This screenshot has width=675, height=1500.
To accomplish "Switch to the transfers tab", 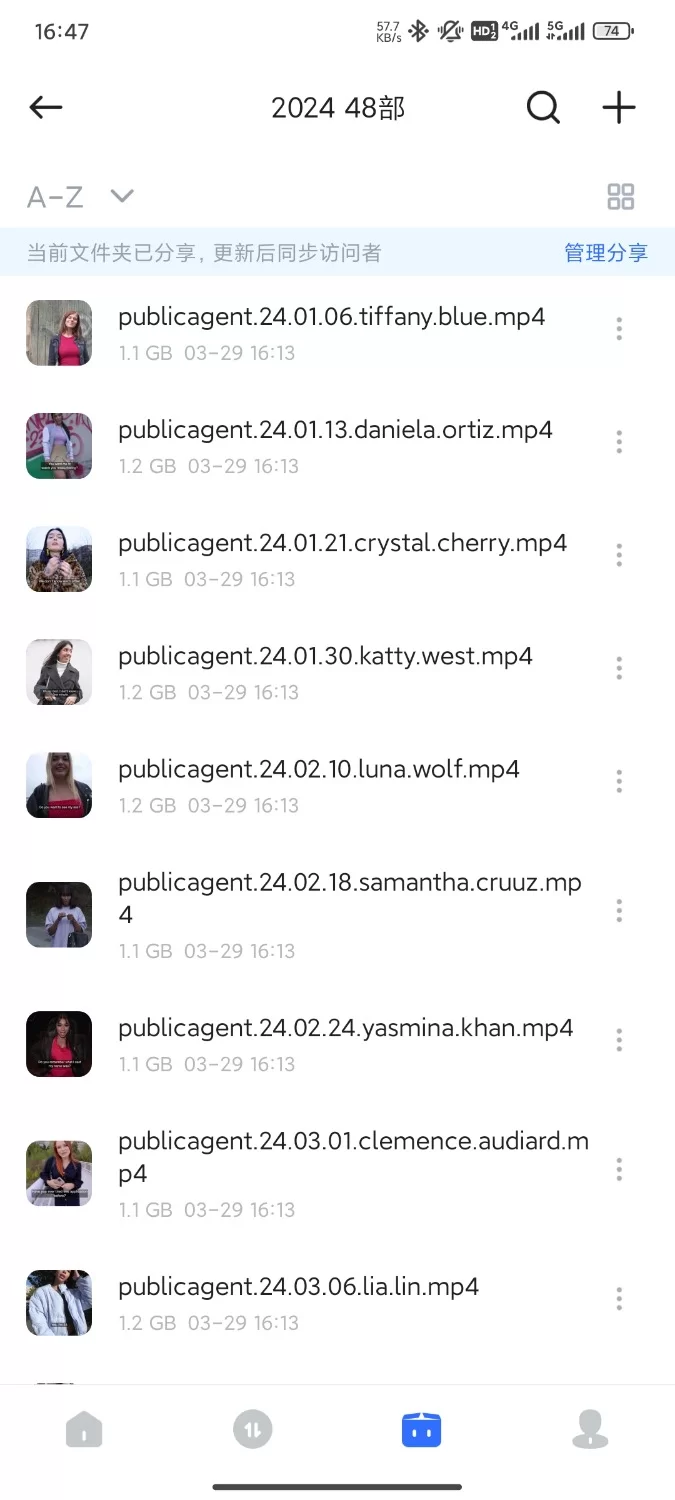I will [252, 1430].
